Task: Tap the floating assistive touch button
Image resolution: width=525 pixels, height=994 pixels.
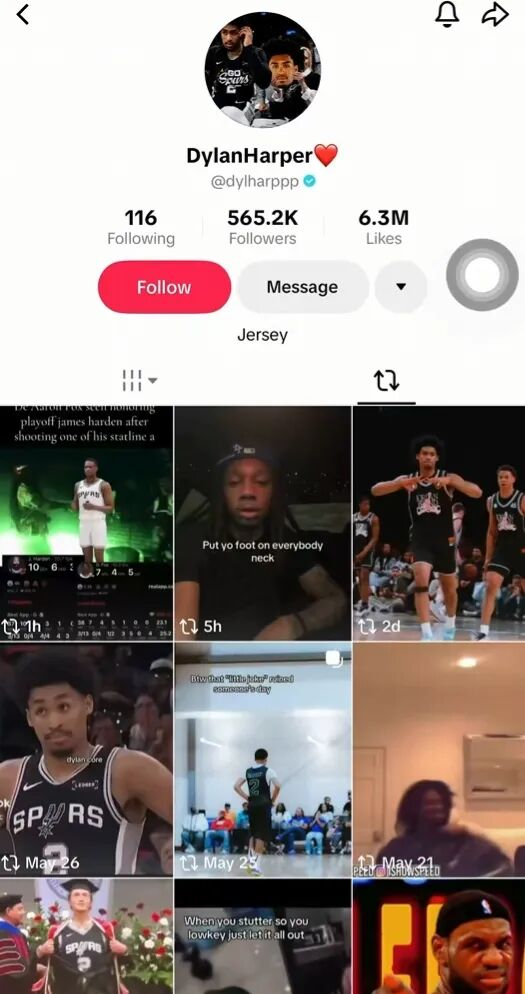Action: (483, 274)
